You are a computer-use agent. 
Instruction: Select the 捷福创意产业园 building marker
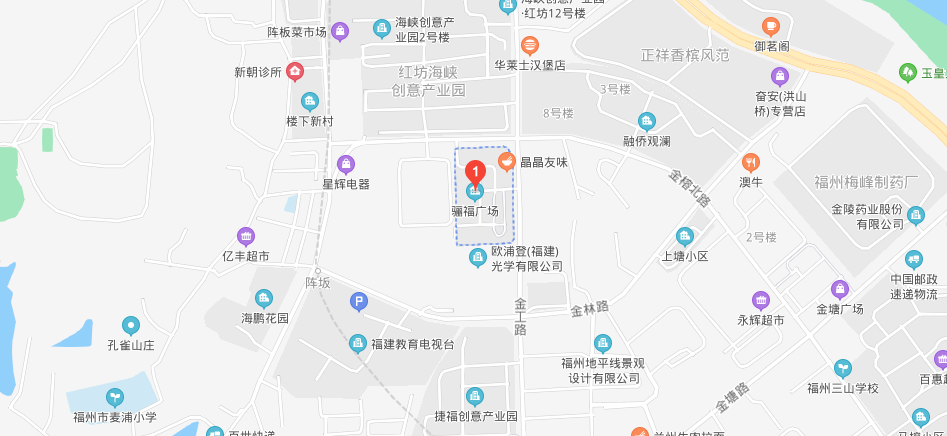[x=476, y=396]
